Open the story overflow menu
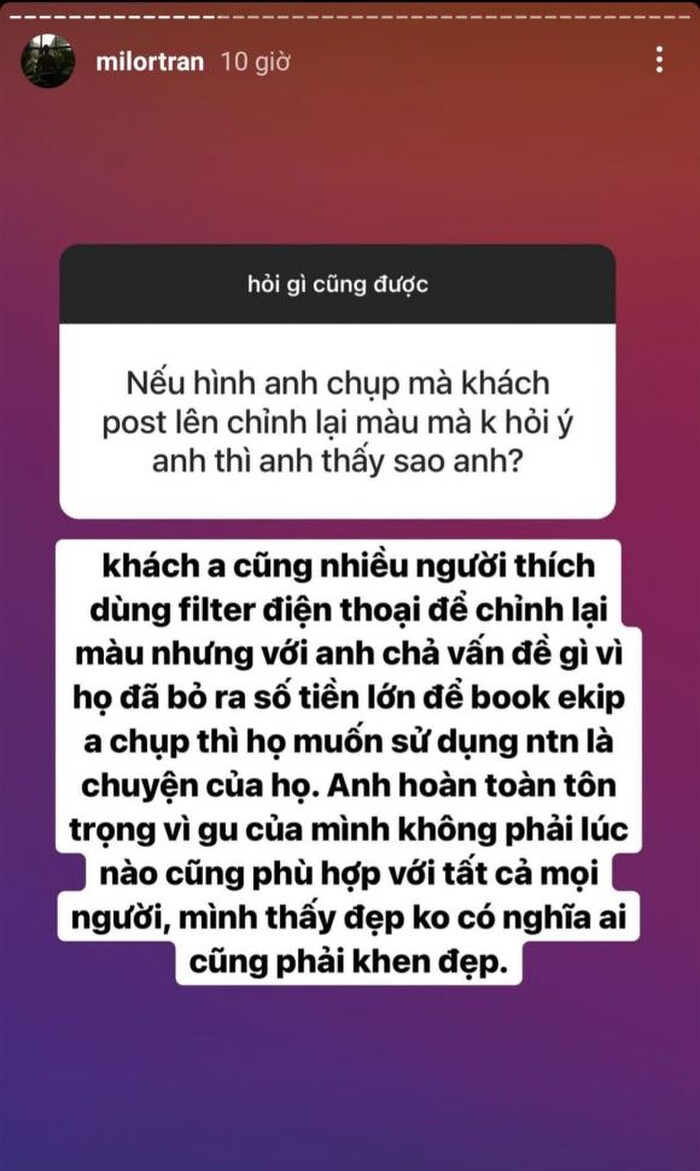The height and width of the screenshot is (1171, 700). [x=659, y=61]
